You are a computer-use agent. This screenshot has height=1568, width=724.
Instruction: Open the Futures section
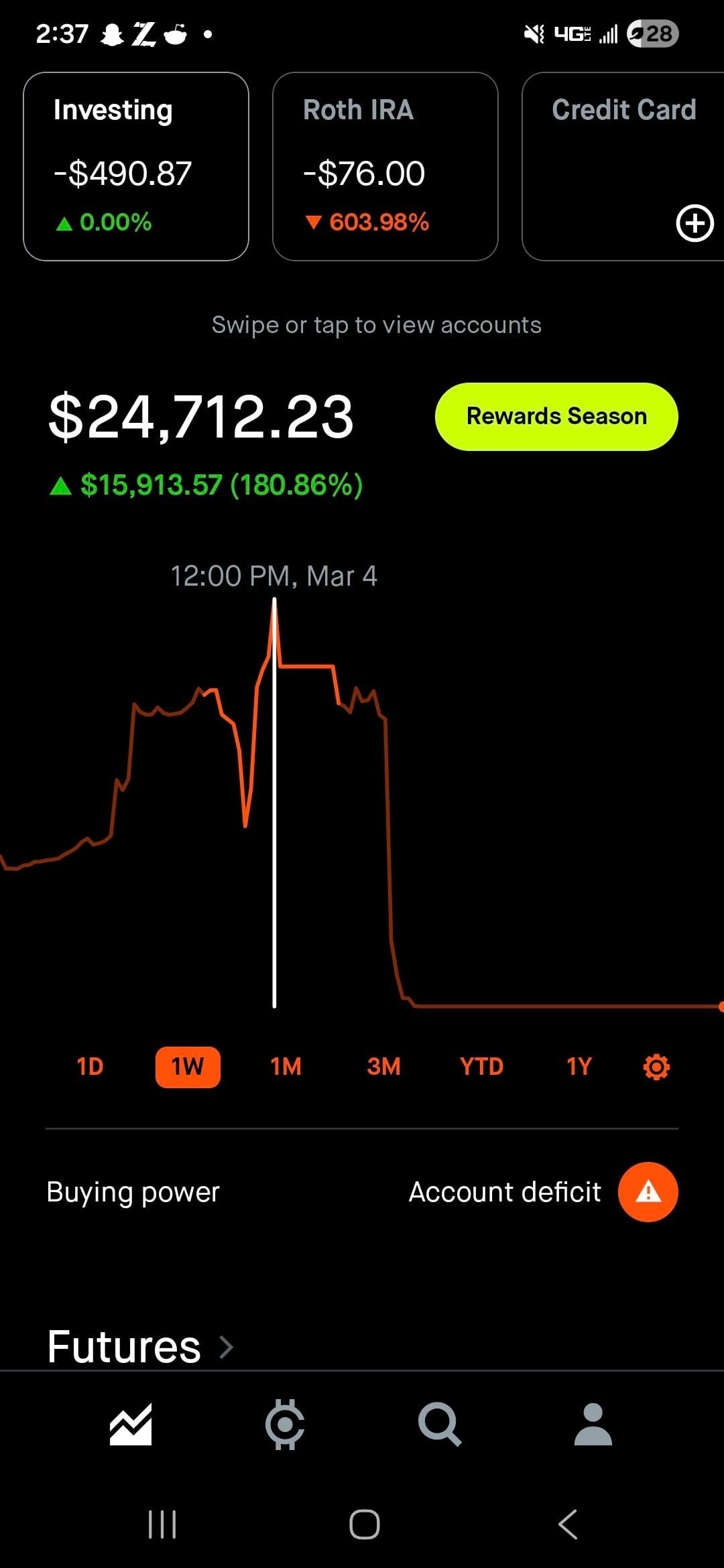(141, 1347)
